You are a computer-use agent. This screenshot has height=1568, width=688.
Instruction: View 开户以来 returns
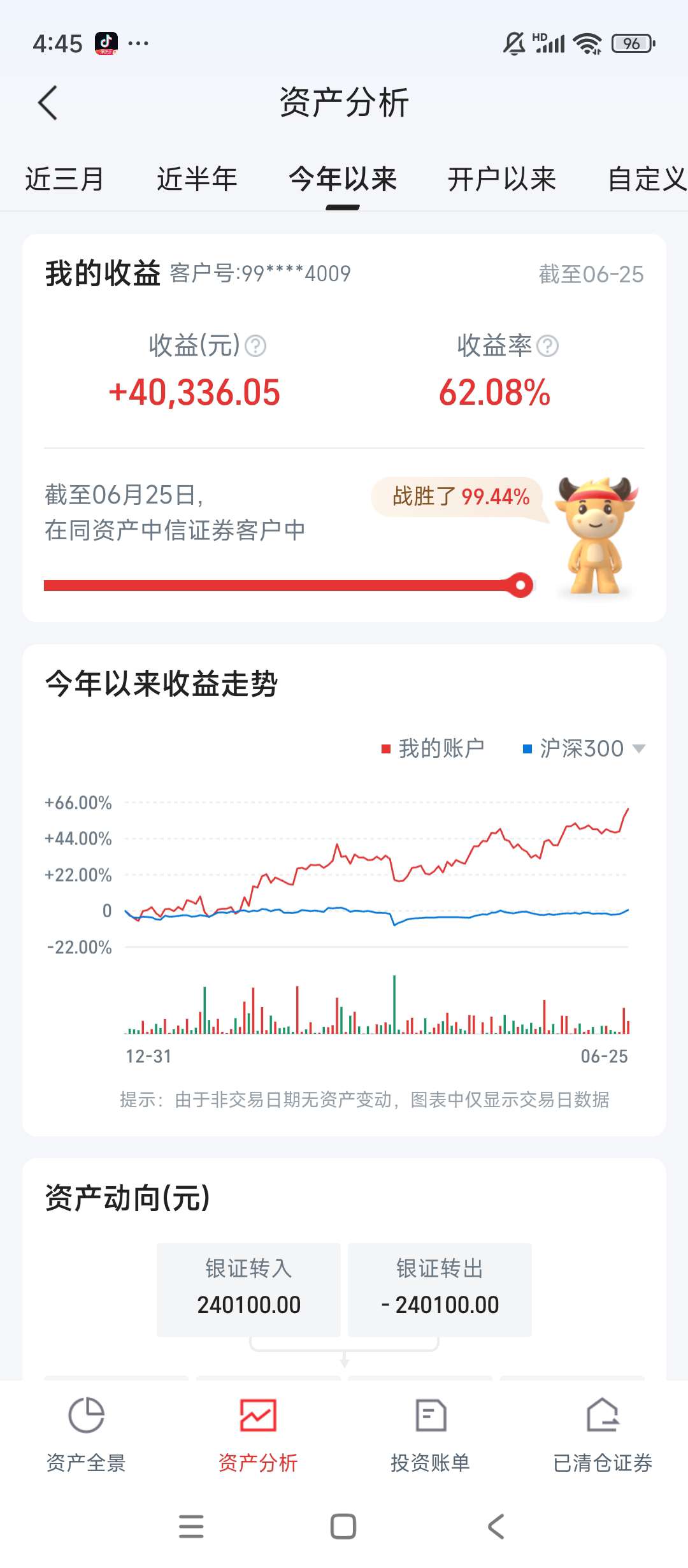pyautogui.click(x=501, y=179)
